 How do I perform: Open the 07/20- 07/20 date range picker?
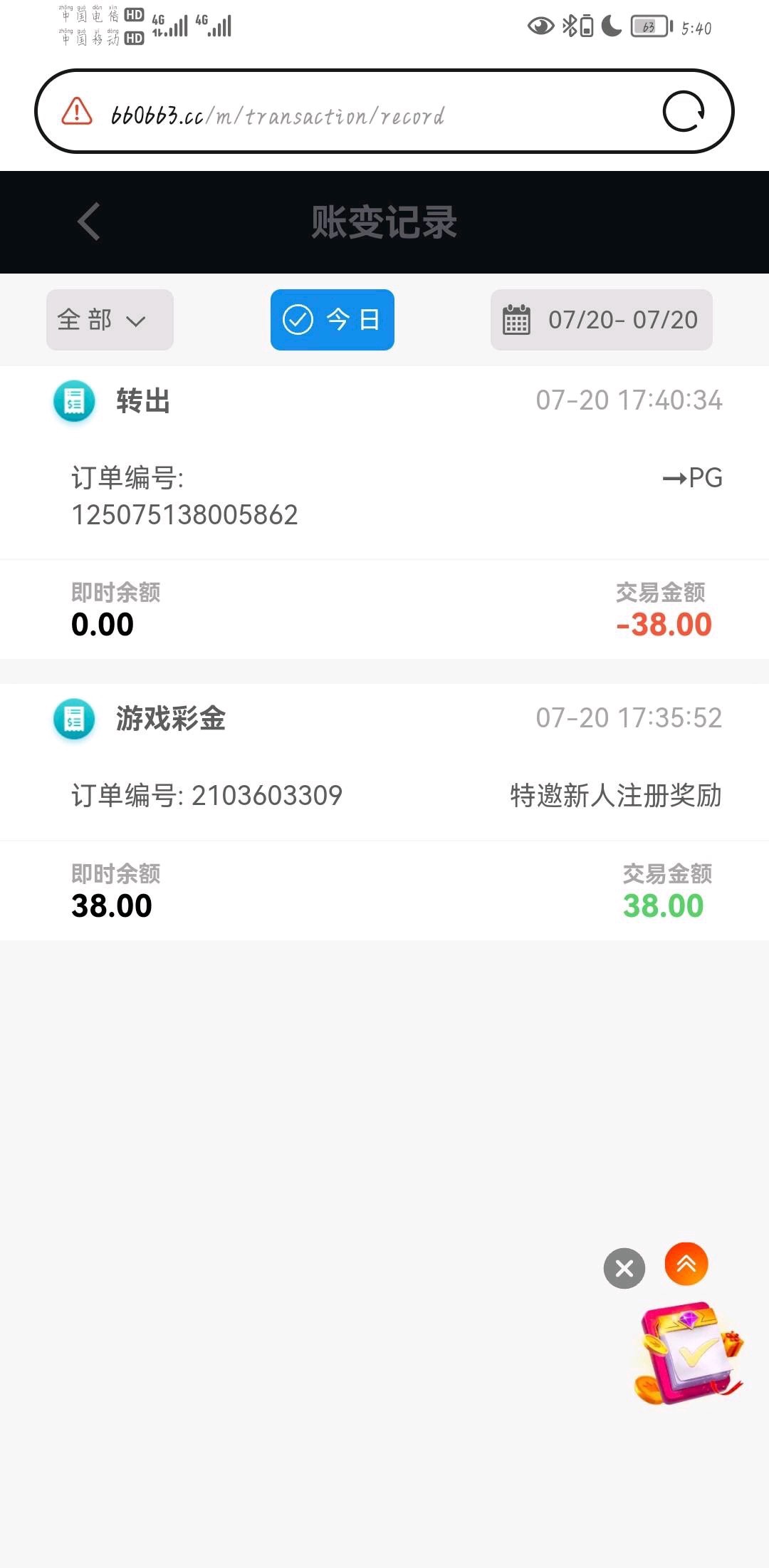(x=601, y=320)
